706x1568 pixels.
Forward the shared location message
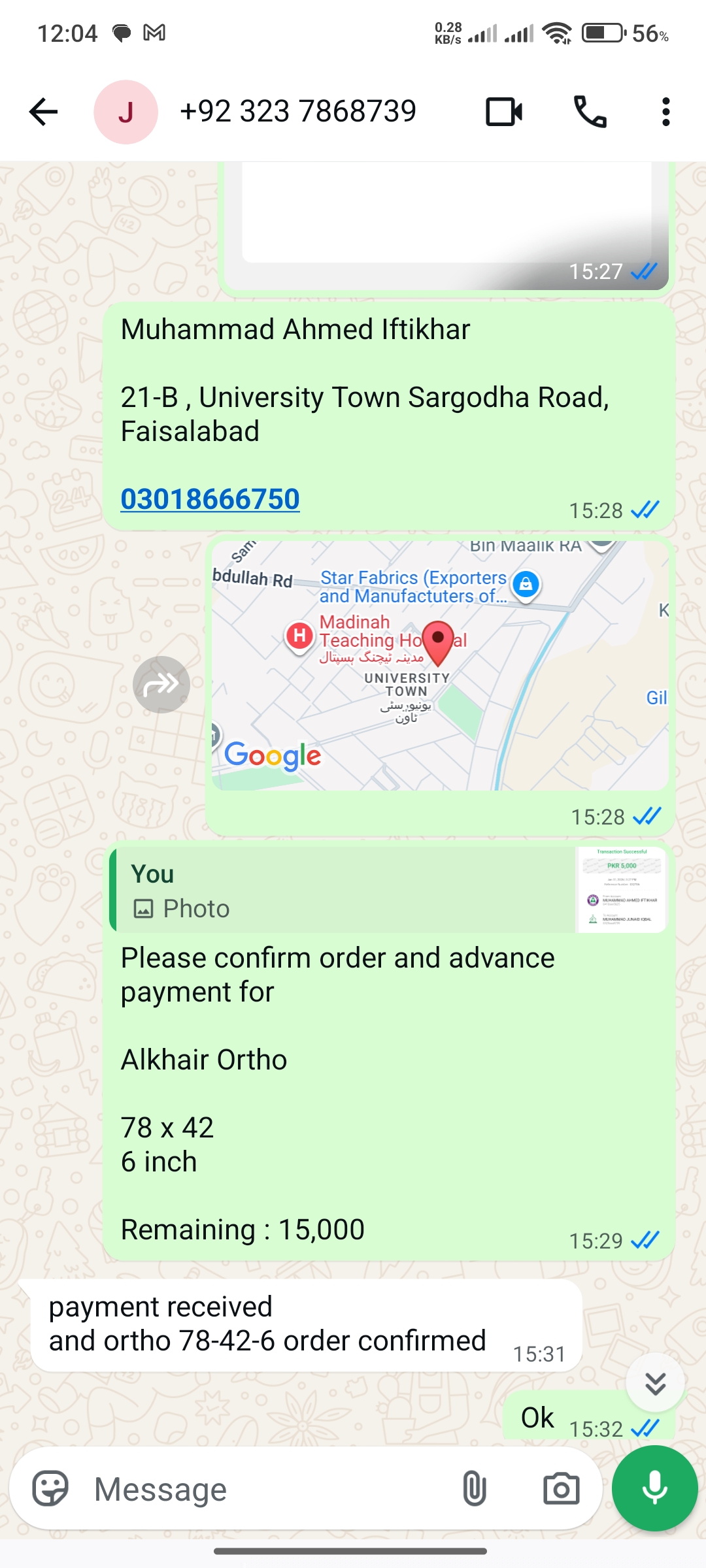coord(161,684)
